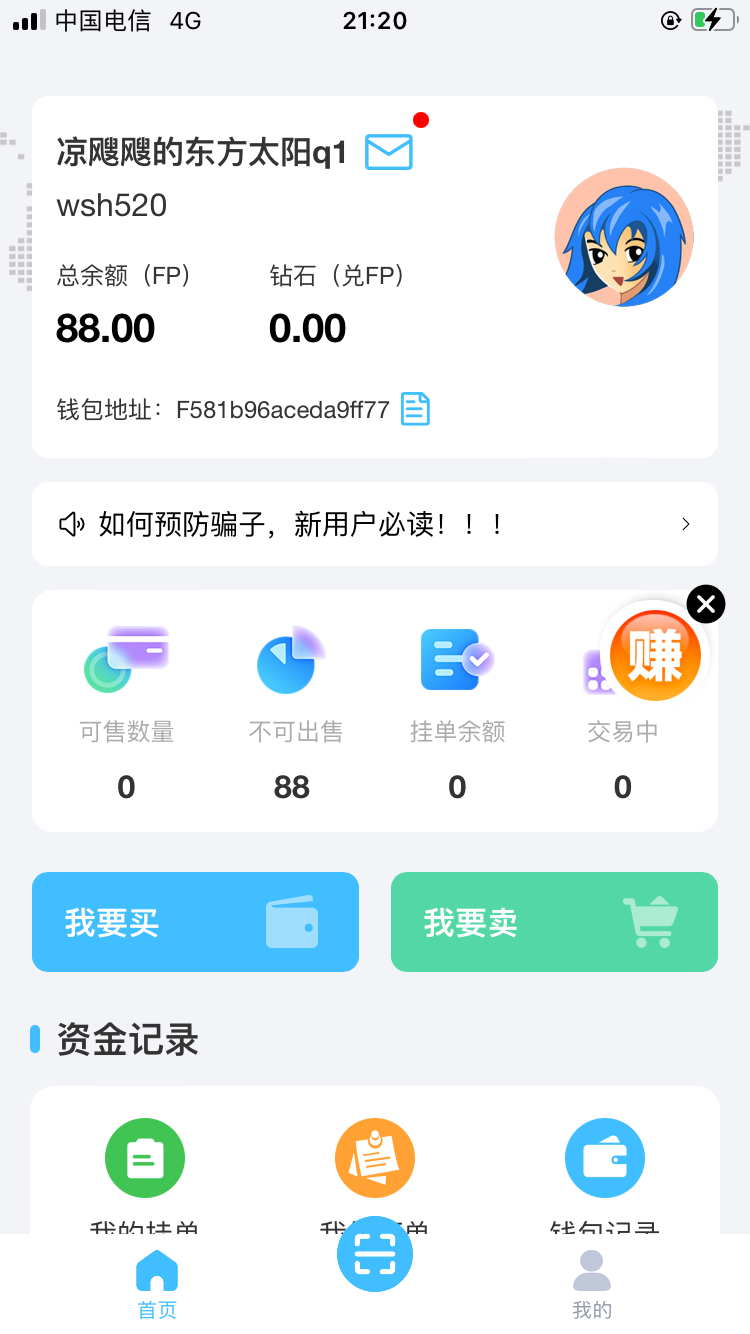Viewport: 750px width, 1334px height.
Task: Select 我要卖 to sell
Action: tap(554, 922)
